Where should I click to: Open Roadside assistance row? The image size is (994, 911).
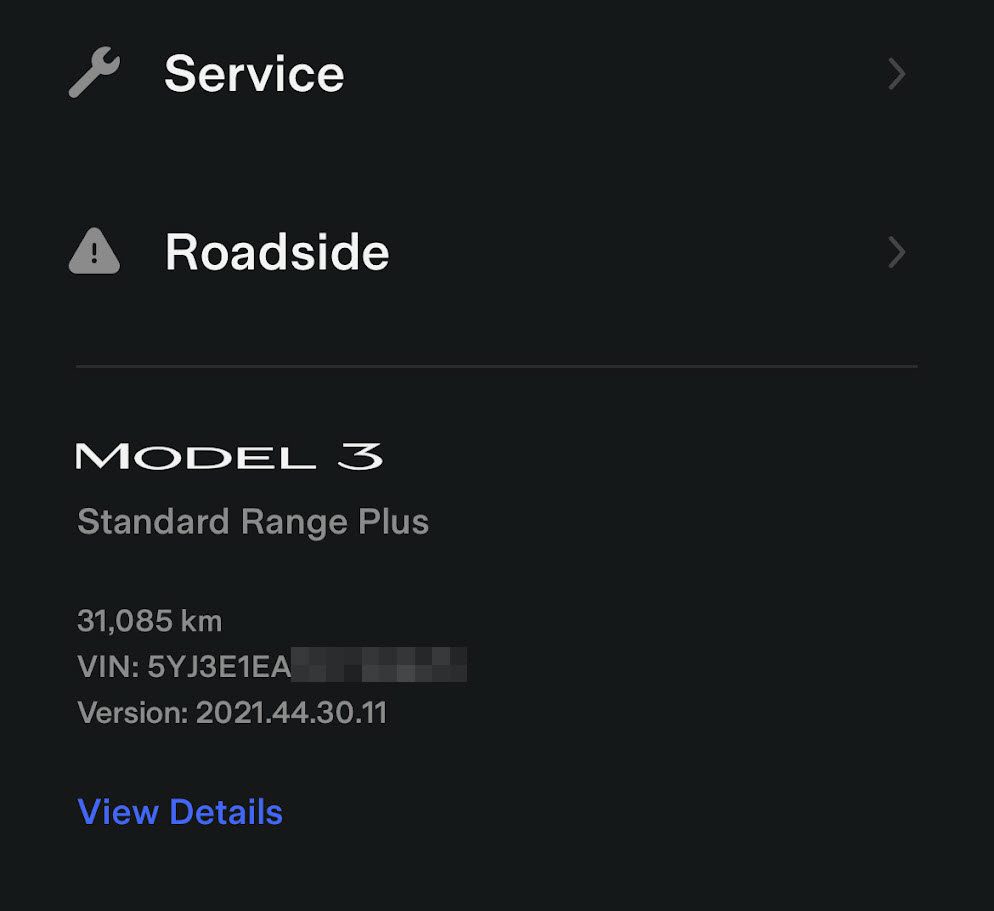tap(277, 252)
